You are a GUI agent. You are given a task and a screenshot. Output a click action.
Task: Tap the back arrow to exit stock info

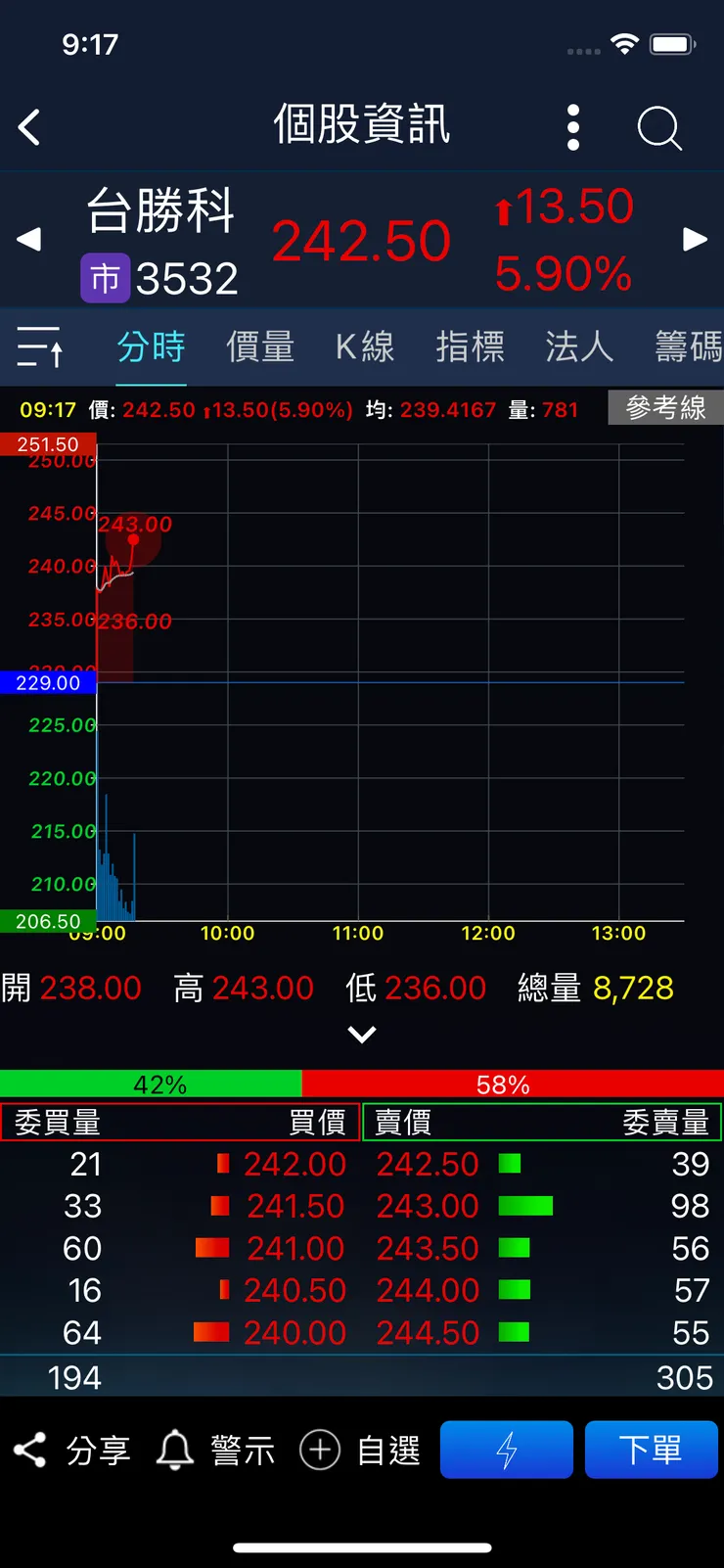(29, 127)
